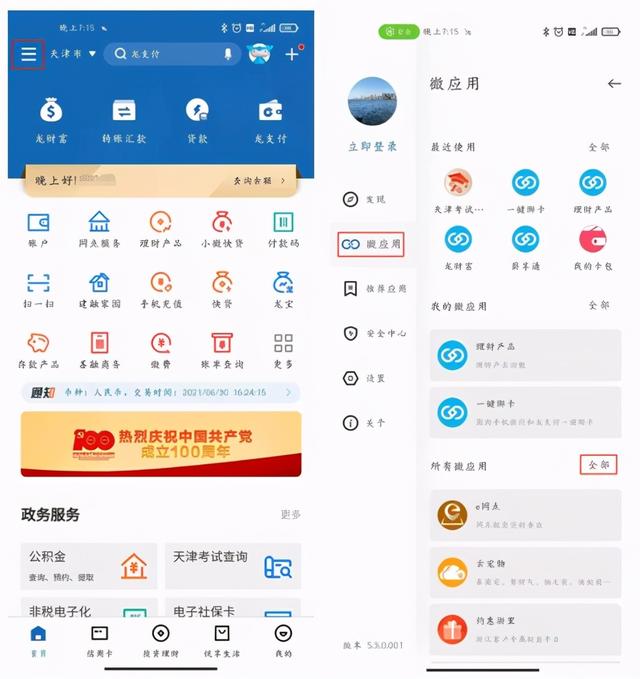Open 扫一扫 scanner

pyautogui.click(x=38, y=291)
